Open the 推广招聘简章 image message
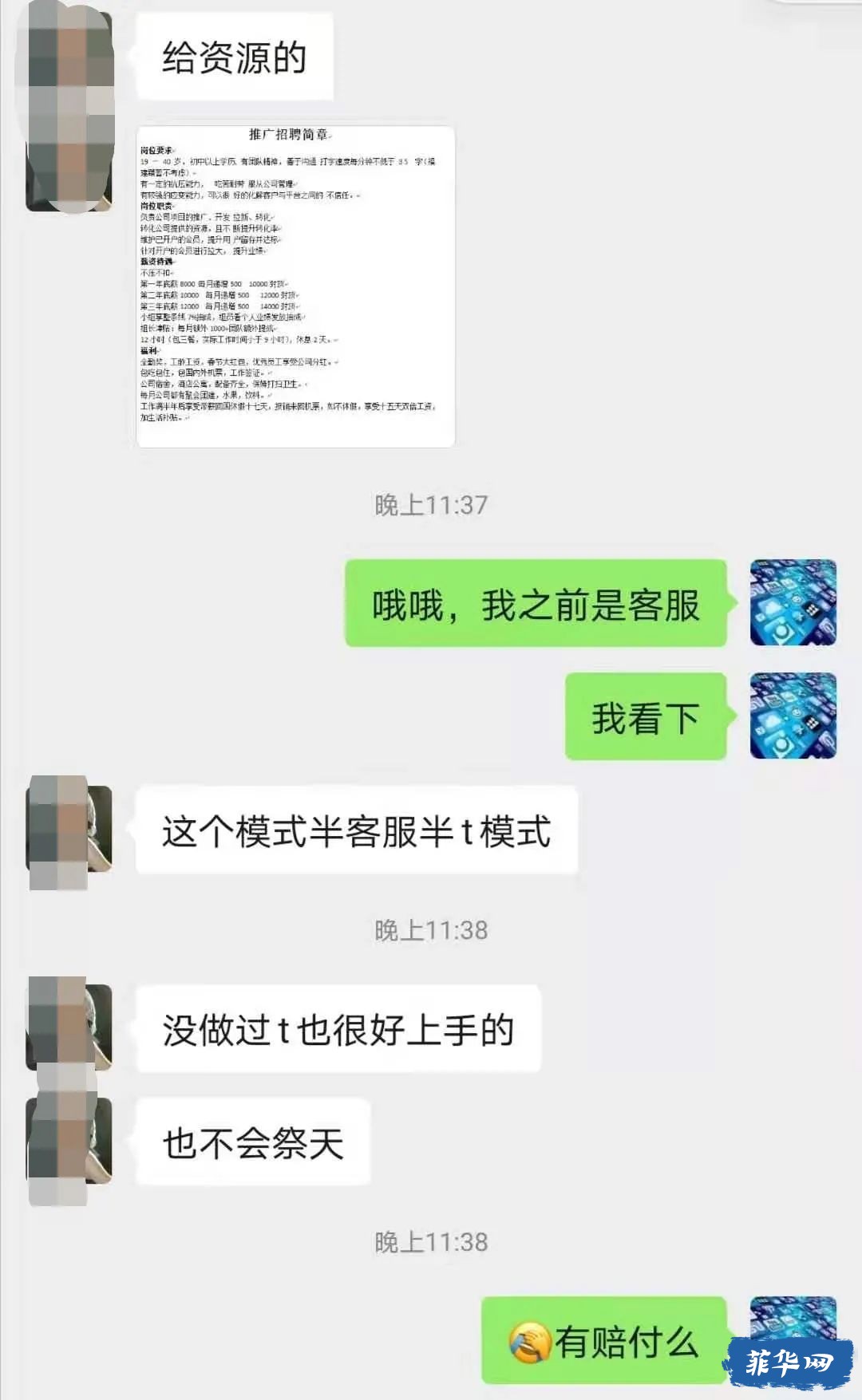 pos(295,286)
